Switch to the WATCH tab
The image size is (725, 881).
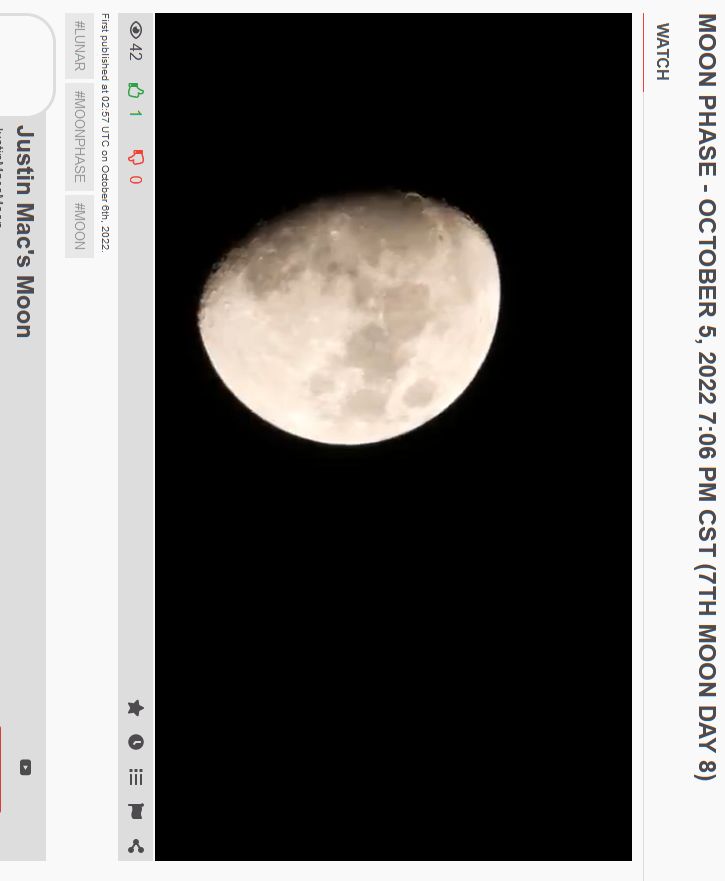pos(661,51)
